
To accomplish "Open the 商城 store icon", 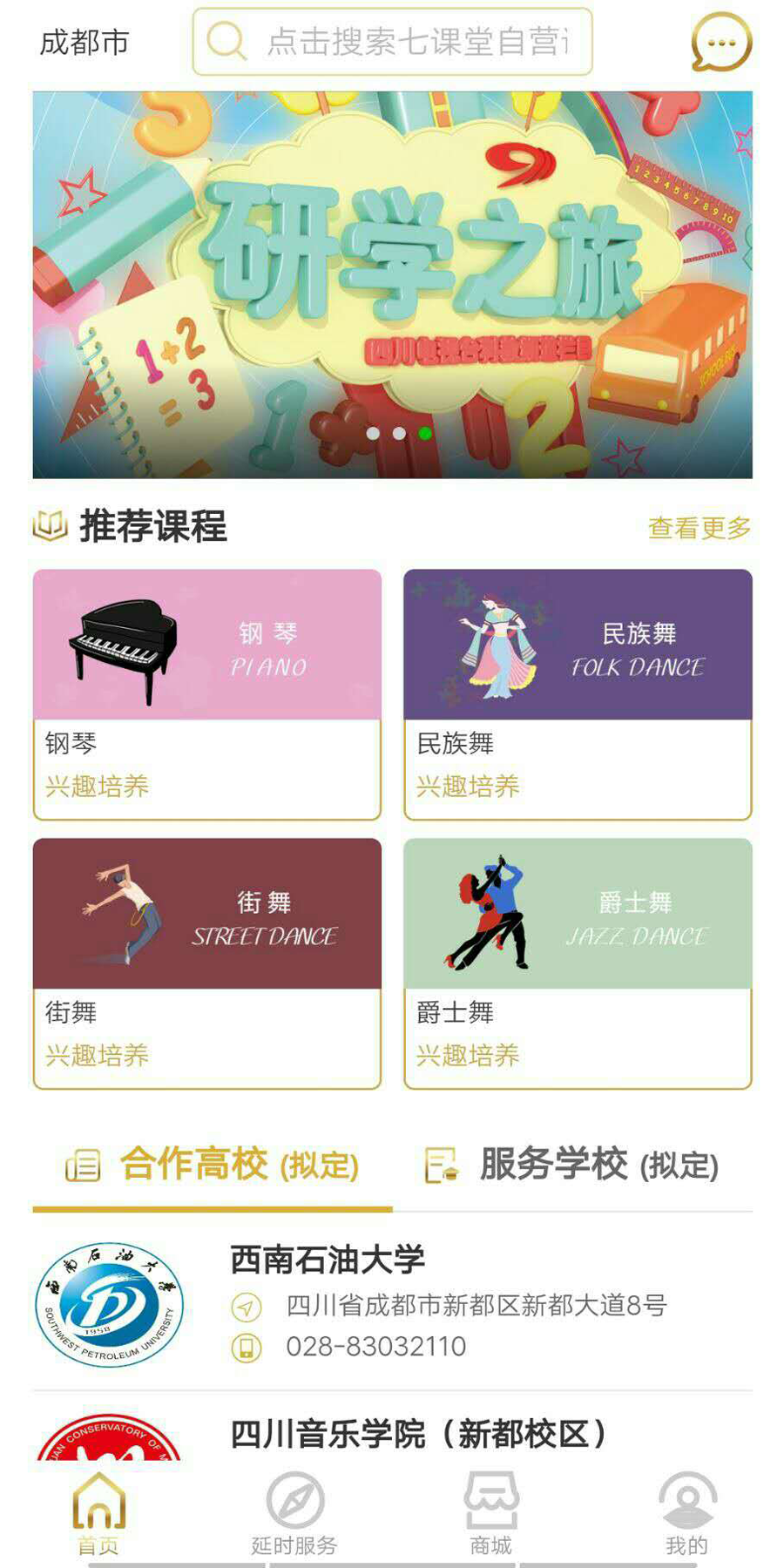I will pos(491,1498).
